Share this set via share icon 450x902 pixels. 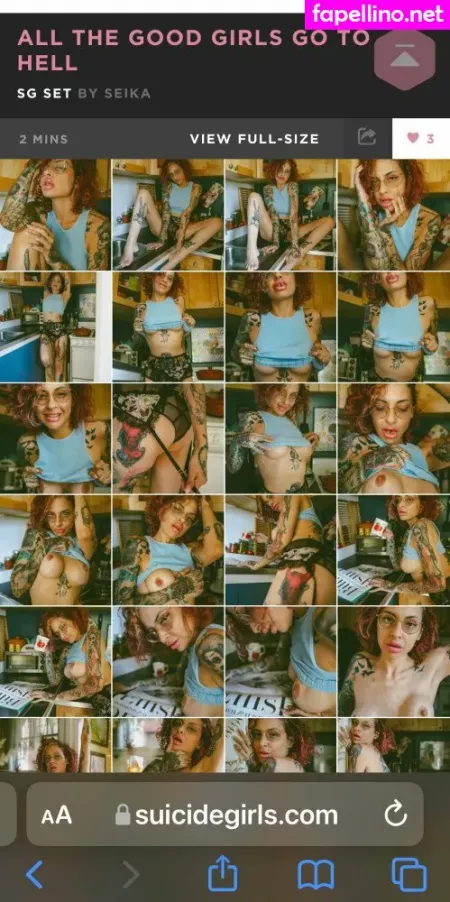(367, 137)
